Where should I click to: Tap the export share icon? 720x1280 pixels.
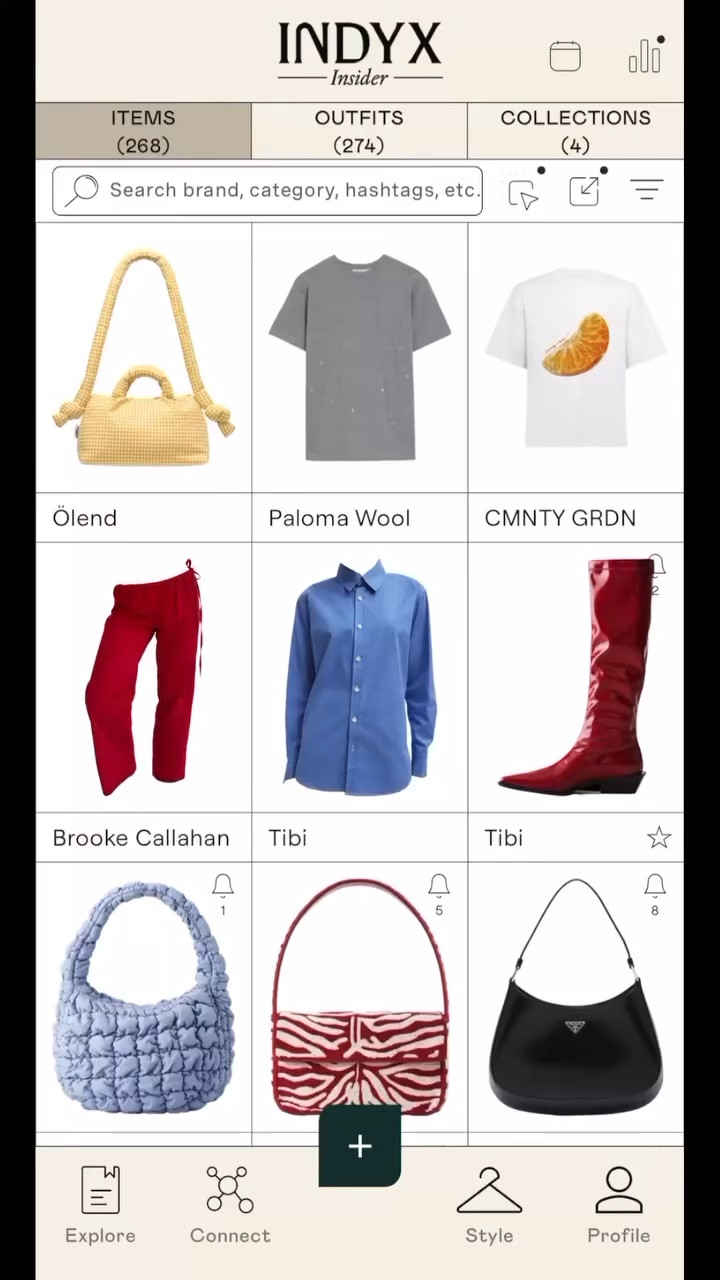(x=584, y=191)
